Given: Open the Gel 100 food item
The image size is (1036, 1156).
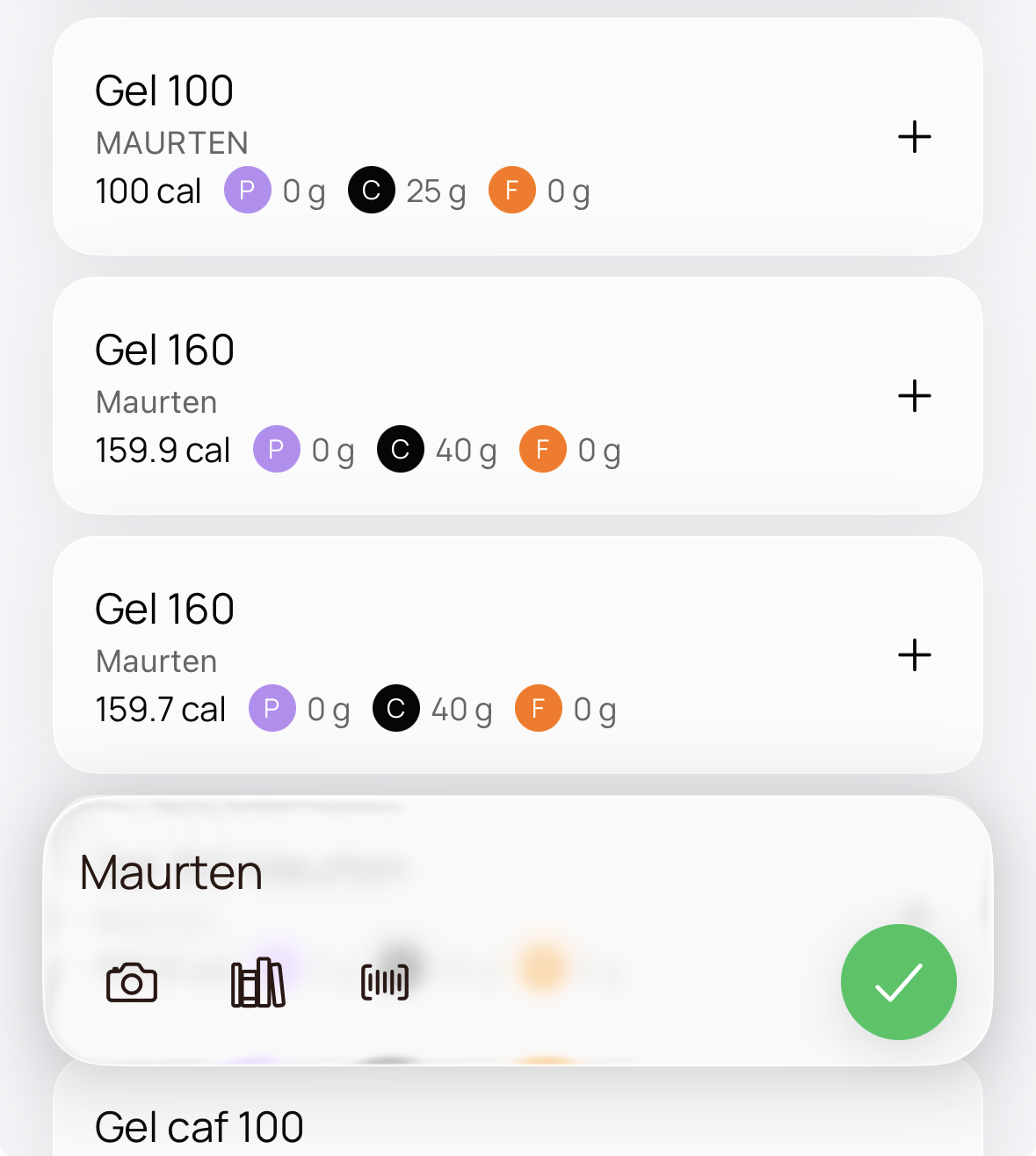Looking at the screenshot, I should [163, 90].
